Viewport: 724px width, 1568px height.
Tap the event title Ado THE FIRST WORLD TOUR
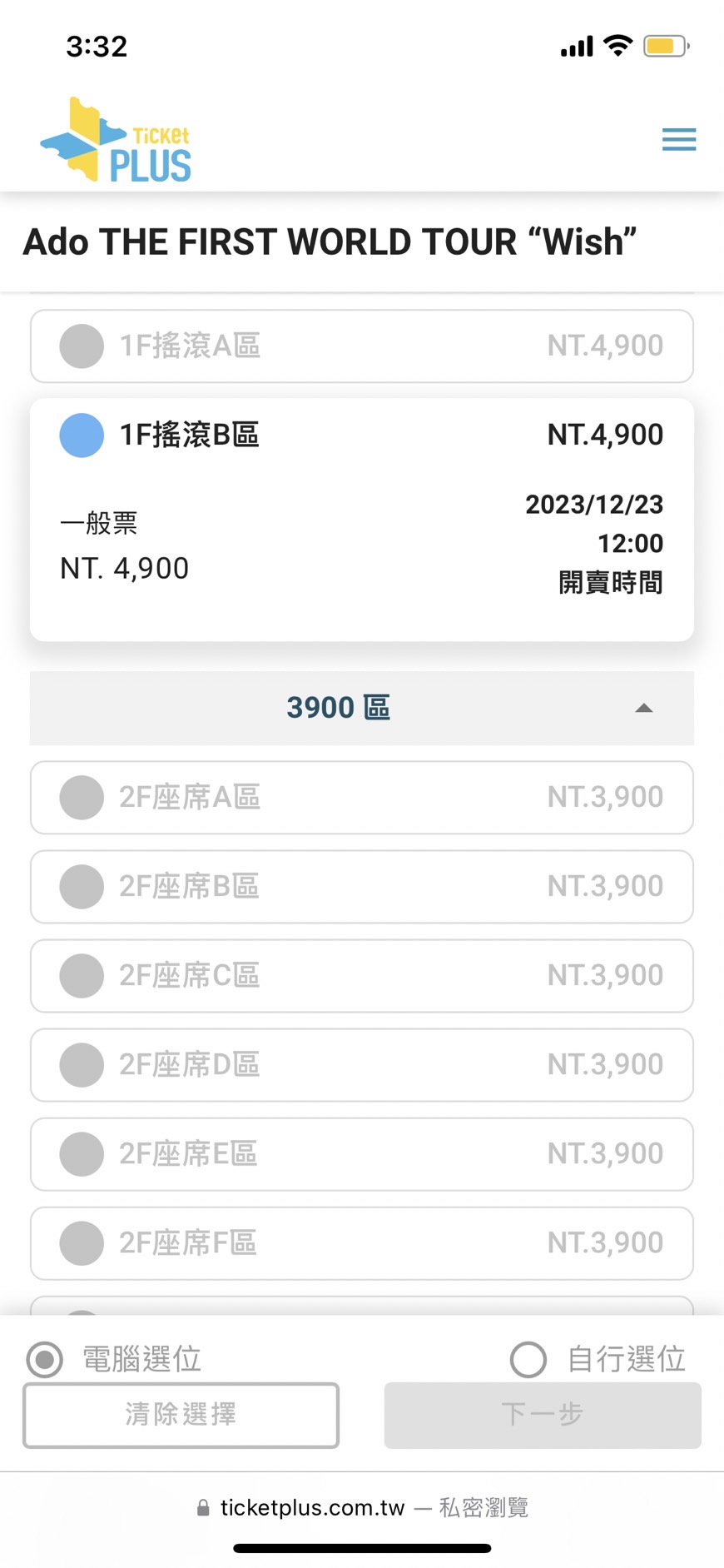pyautogui.click(x=329, y=241)
